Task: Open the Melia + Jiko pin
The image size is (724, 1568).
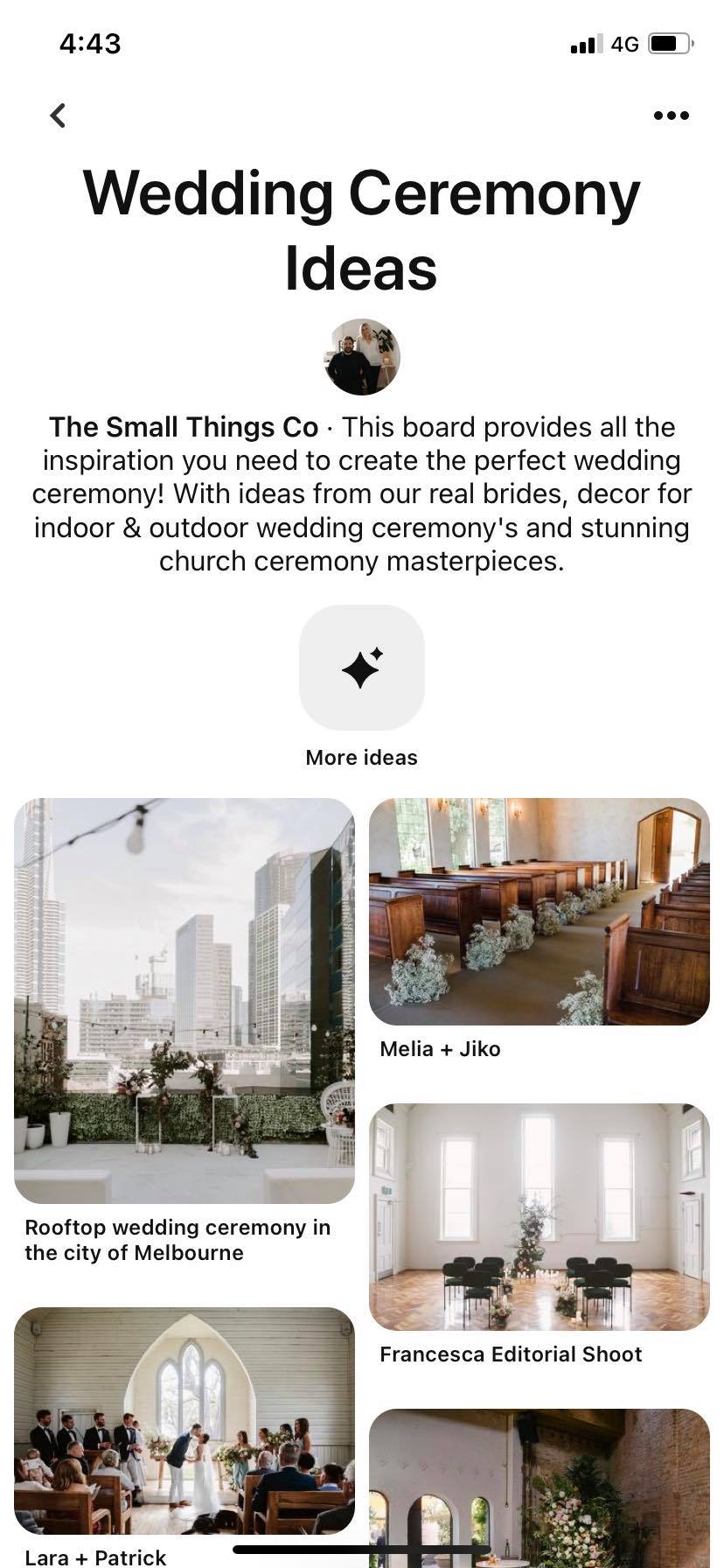Action: pyautogui.click(x=540, y=912)
